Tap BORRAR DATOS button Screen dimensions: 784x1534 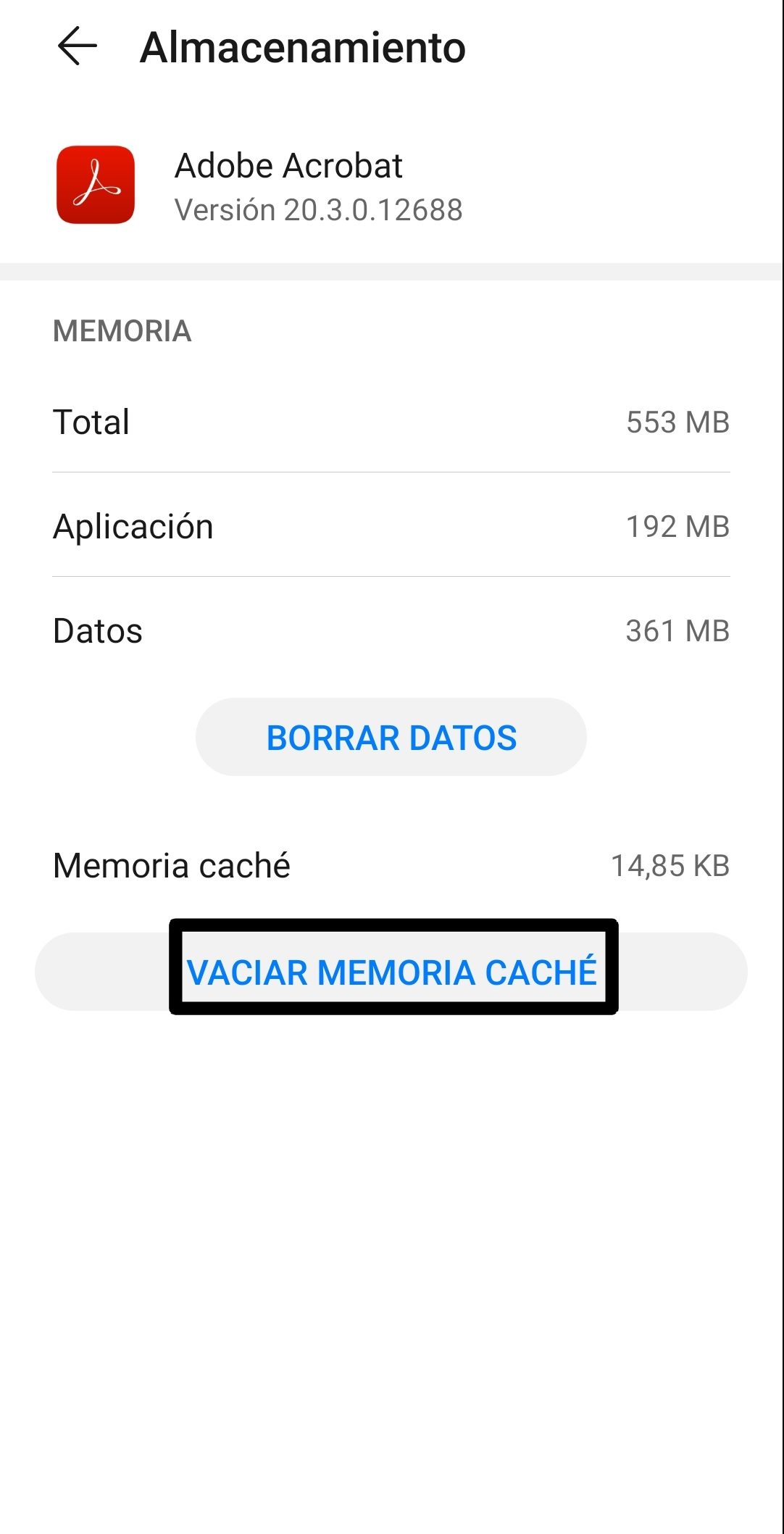[x=391, y=738]
